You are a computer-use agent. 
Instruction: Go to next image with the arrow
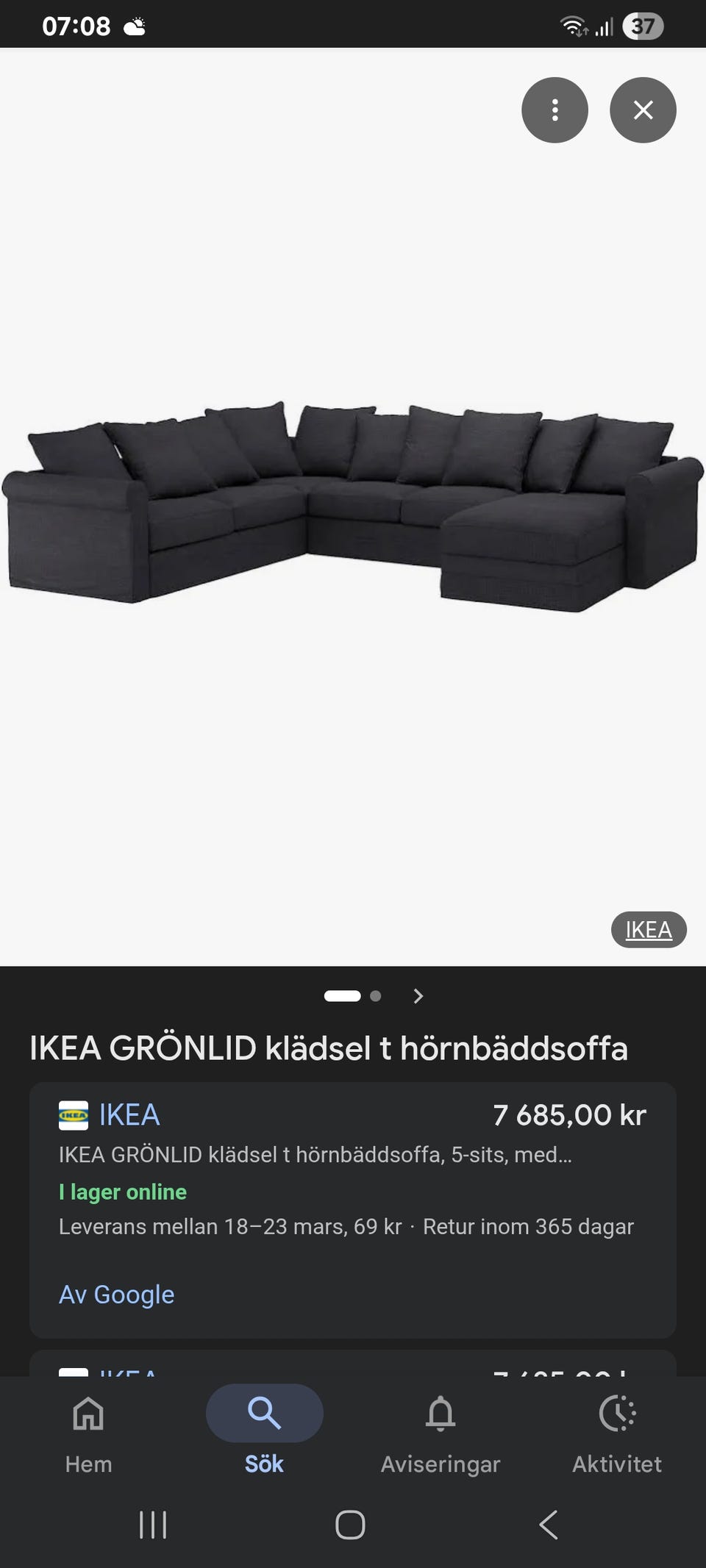click(x=418, y=996)
